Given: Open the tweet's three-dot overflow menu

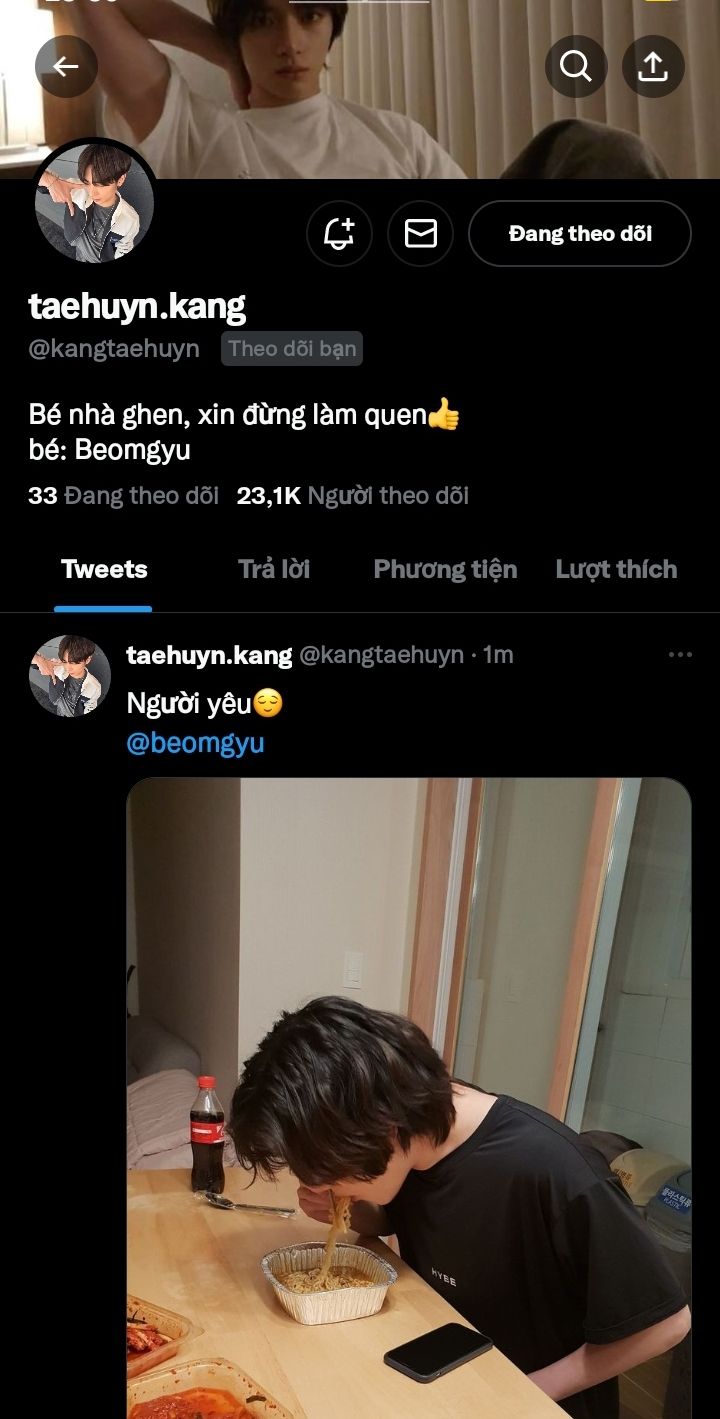Looking at the screenshot, I should (x=680, y=655).
